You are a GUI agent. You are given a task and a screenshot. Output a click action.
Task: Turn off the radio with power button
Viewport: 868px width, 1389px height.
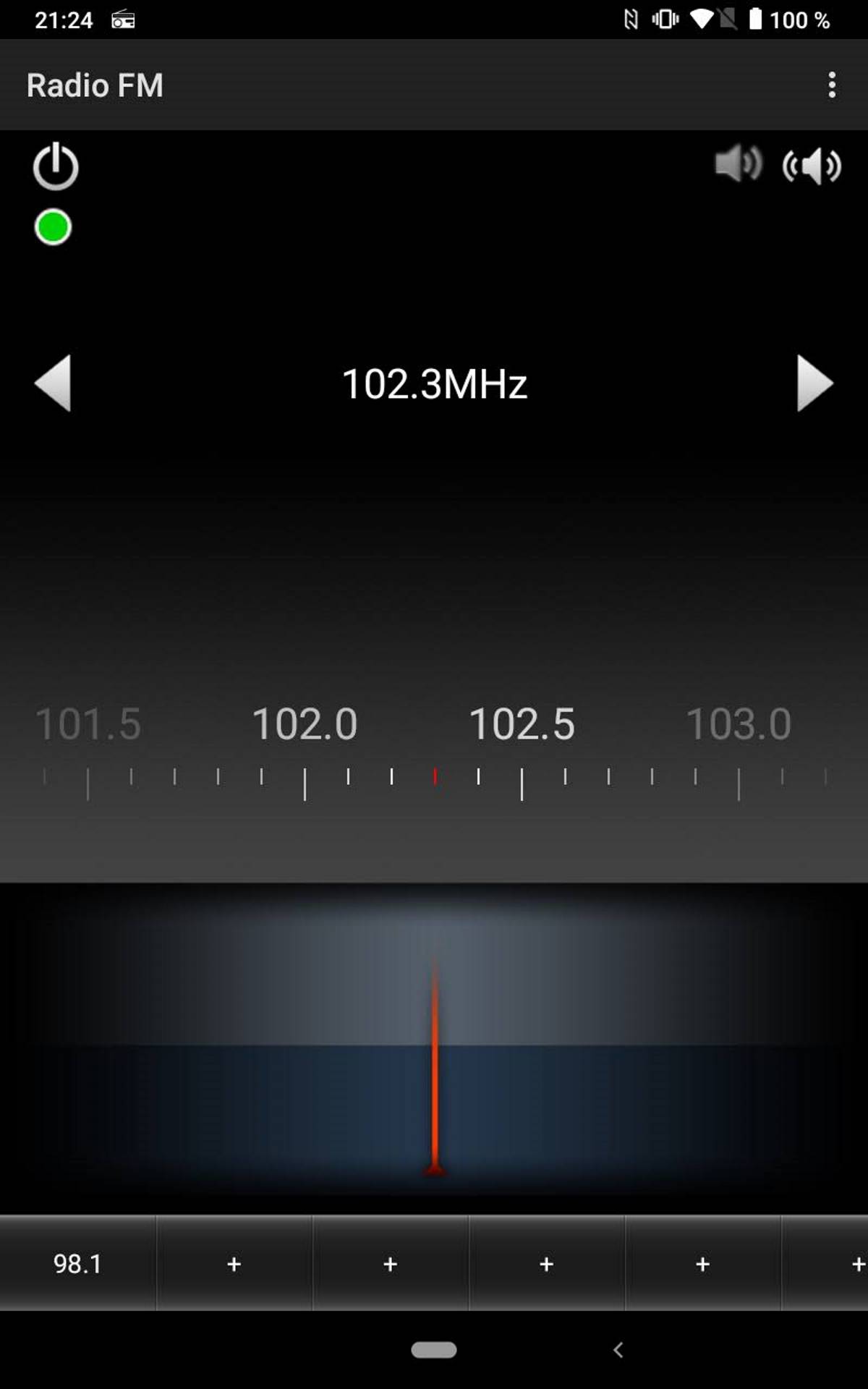coord(56,167)
